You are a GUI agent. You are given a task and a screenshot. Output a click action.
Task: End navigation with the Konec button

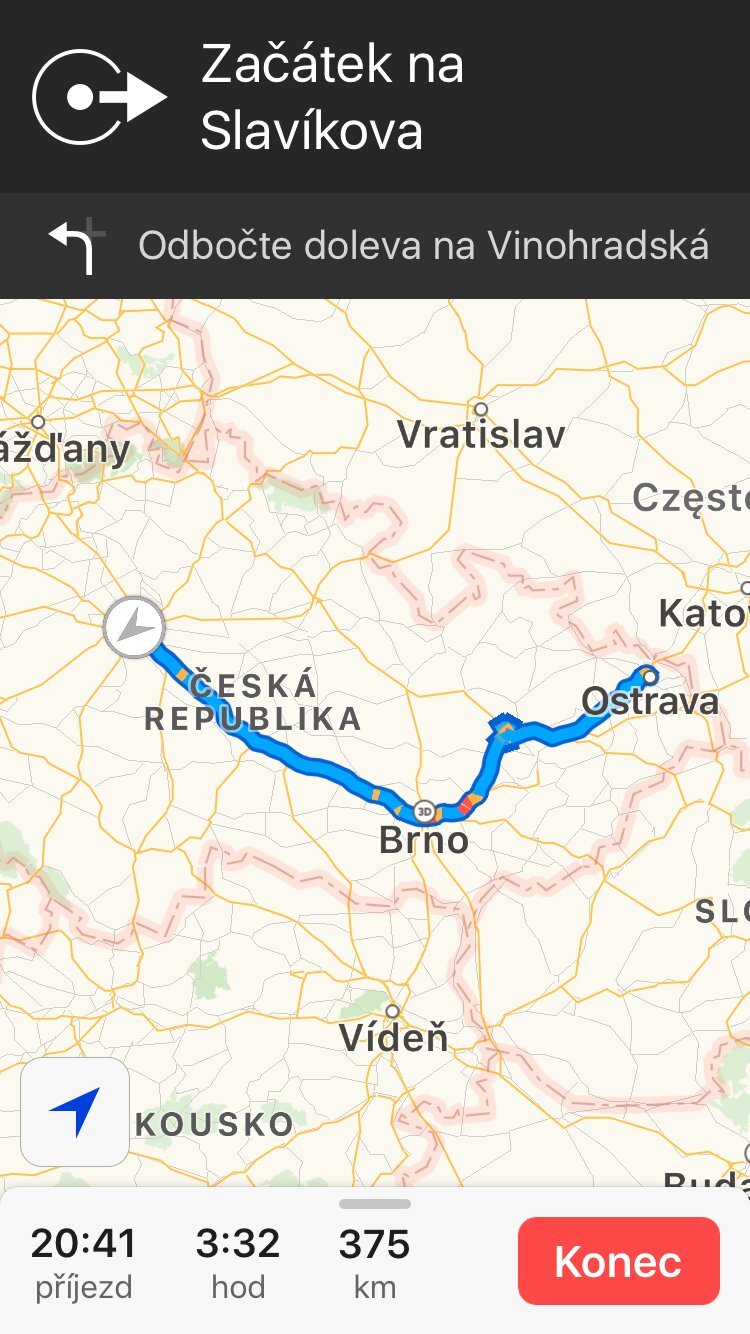[x=618, y=1261]
